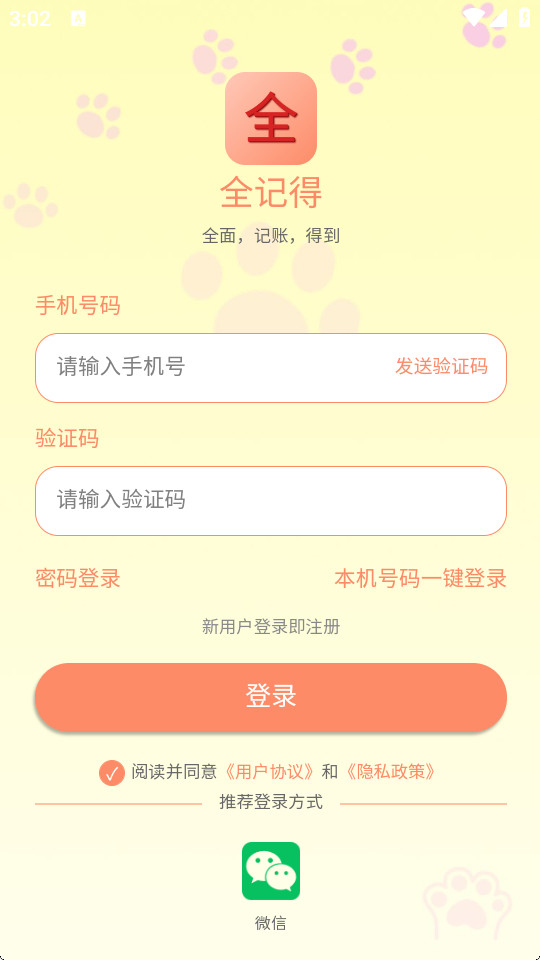The height and width of the screenshot is (960, 540).
Task: Focus the verification code field
Action: click(271, 501)
